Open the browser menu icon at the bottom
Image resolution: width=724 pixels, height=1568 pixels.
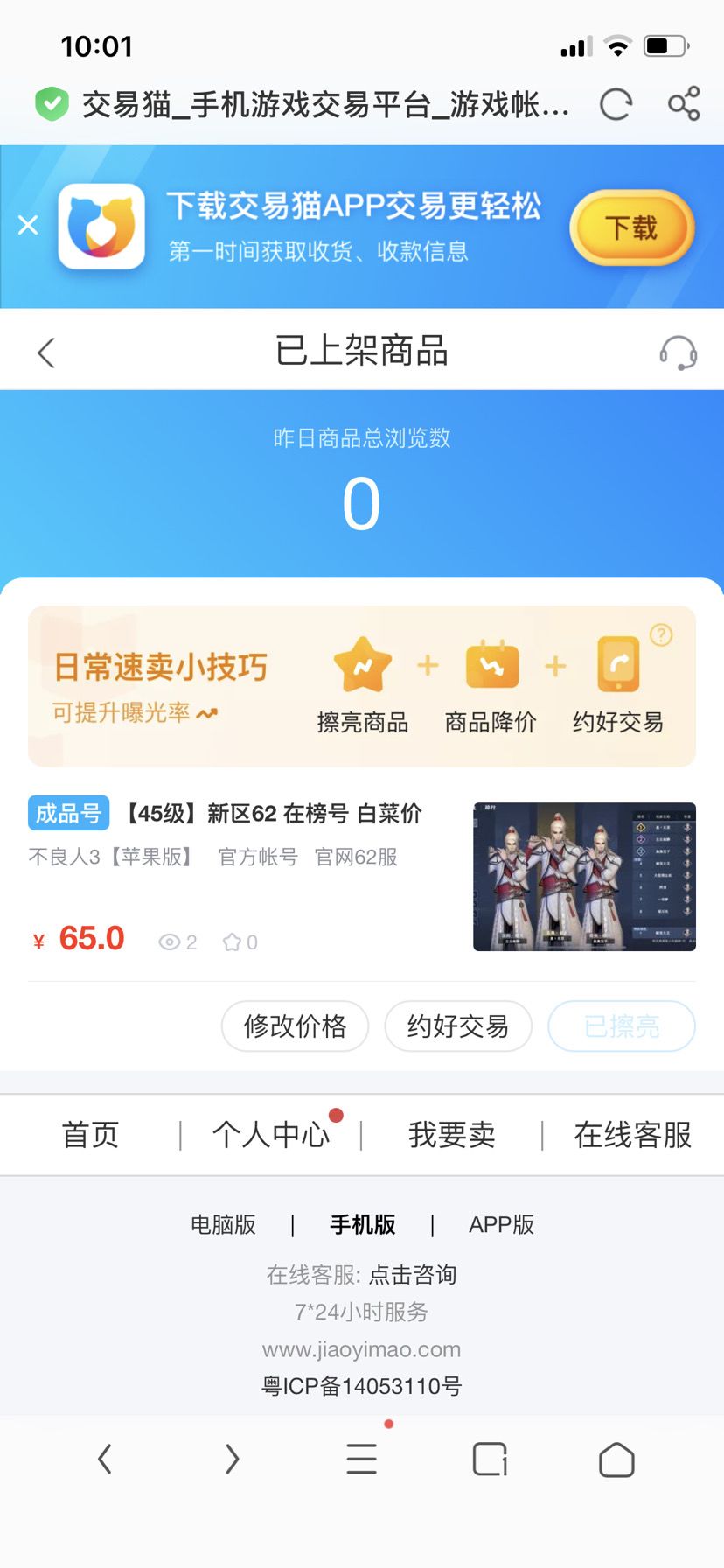point(362,1459)
